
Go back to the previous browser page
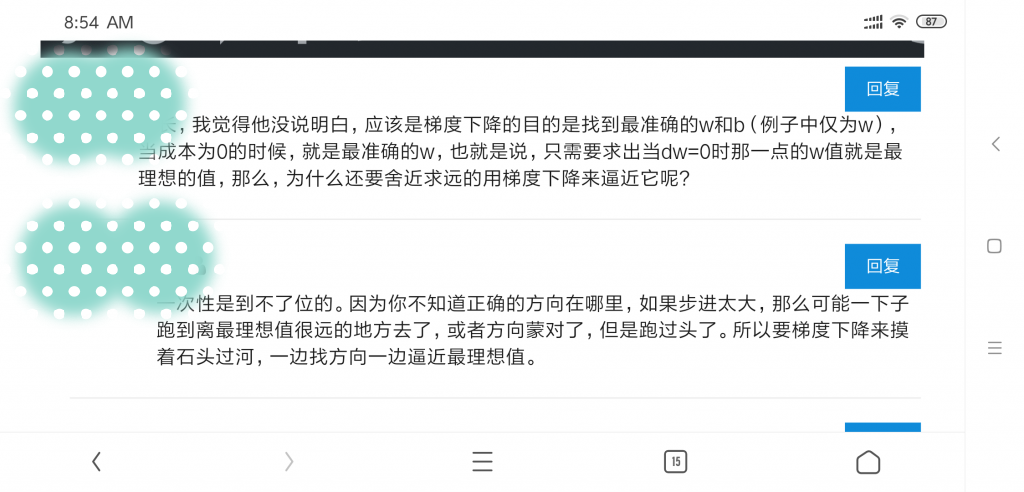point(96,461)
